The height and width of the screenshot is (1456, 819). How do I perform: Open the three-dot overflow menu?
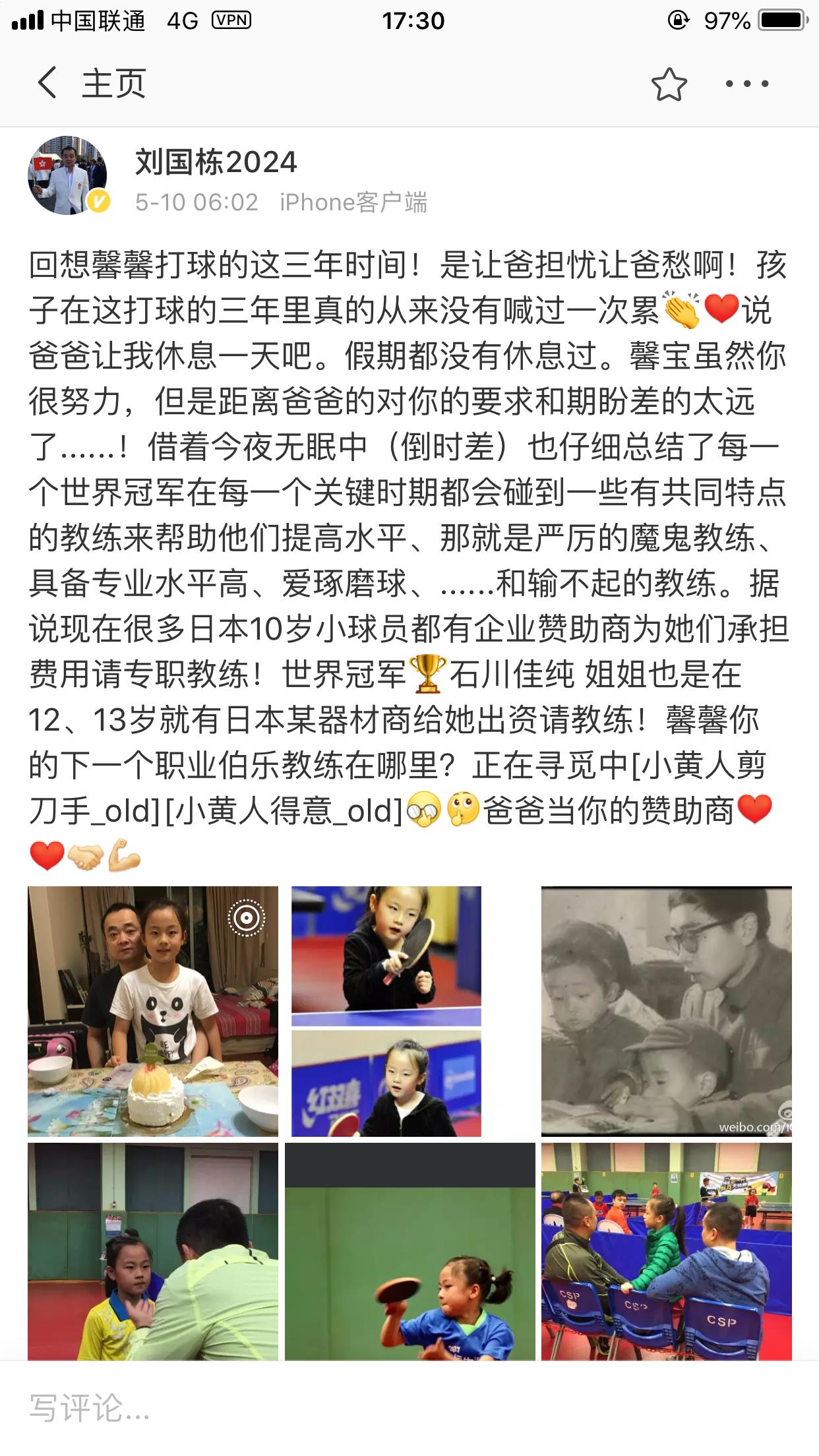pos(746,84)
